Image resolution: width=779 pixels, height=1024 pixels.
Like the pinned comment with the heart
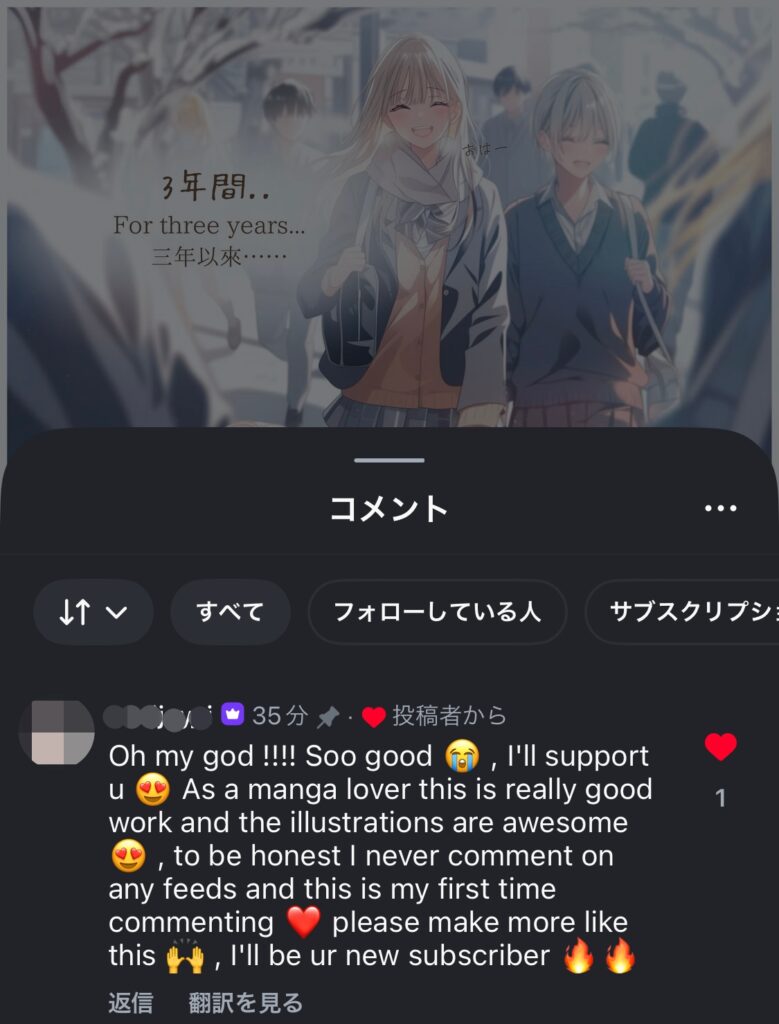coord(720,746)
